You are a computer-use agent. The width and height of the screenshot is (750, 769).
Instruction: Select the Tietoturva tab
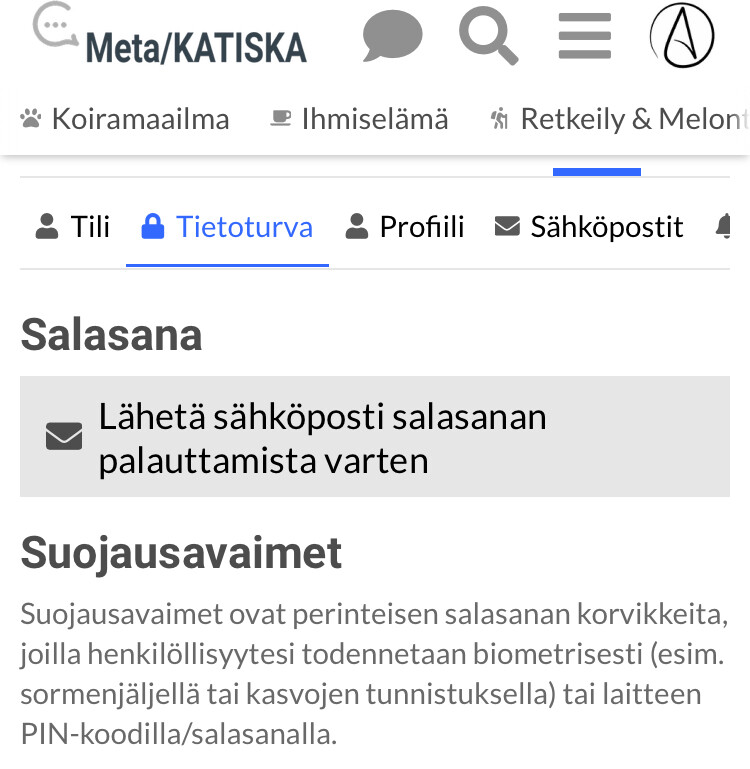(x=228, y=227)
